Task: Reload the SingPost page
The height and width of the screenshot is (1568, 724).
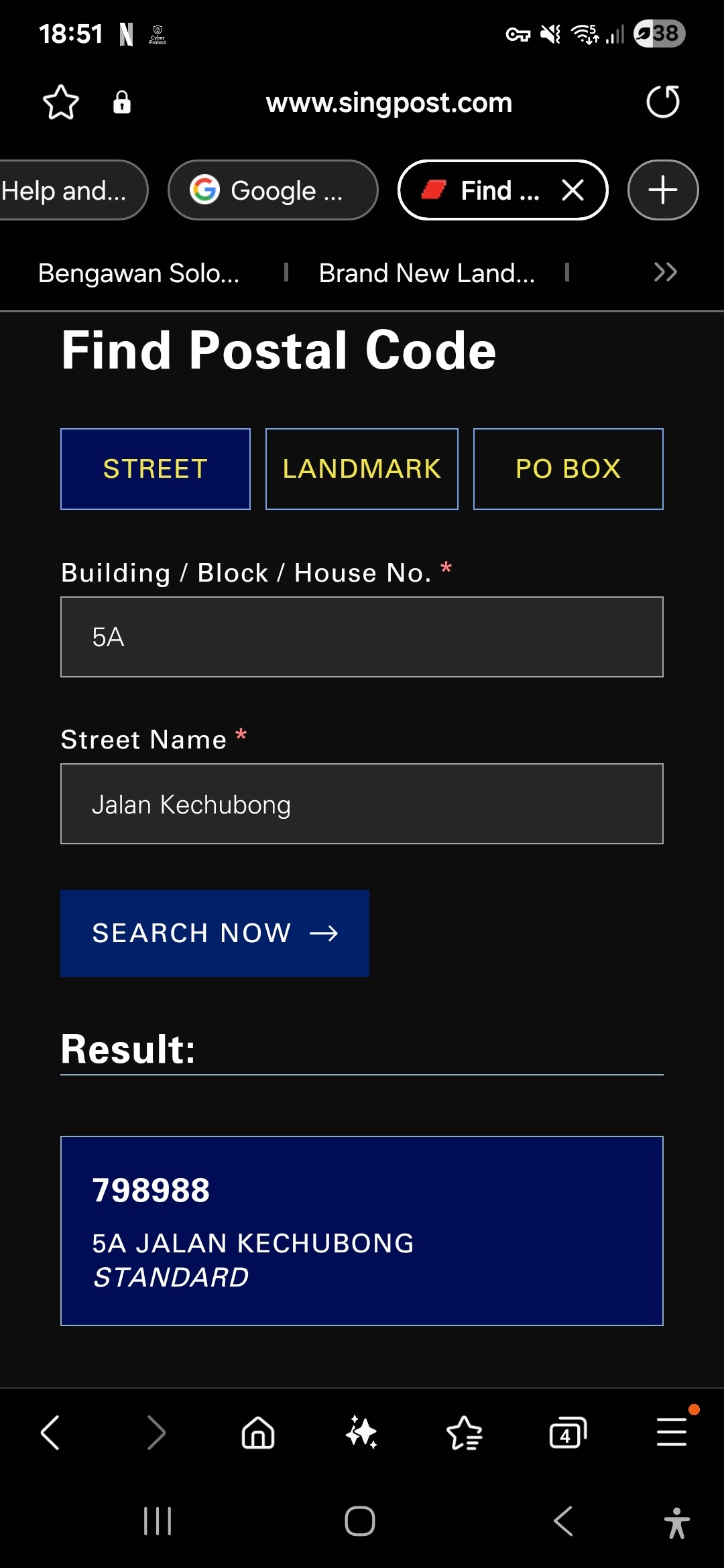Action: click(662, 102)
